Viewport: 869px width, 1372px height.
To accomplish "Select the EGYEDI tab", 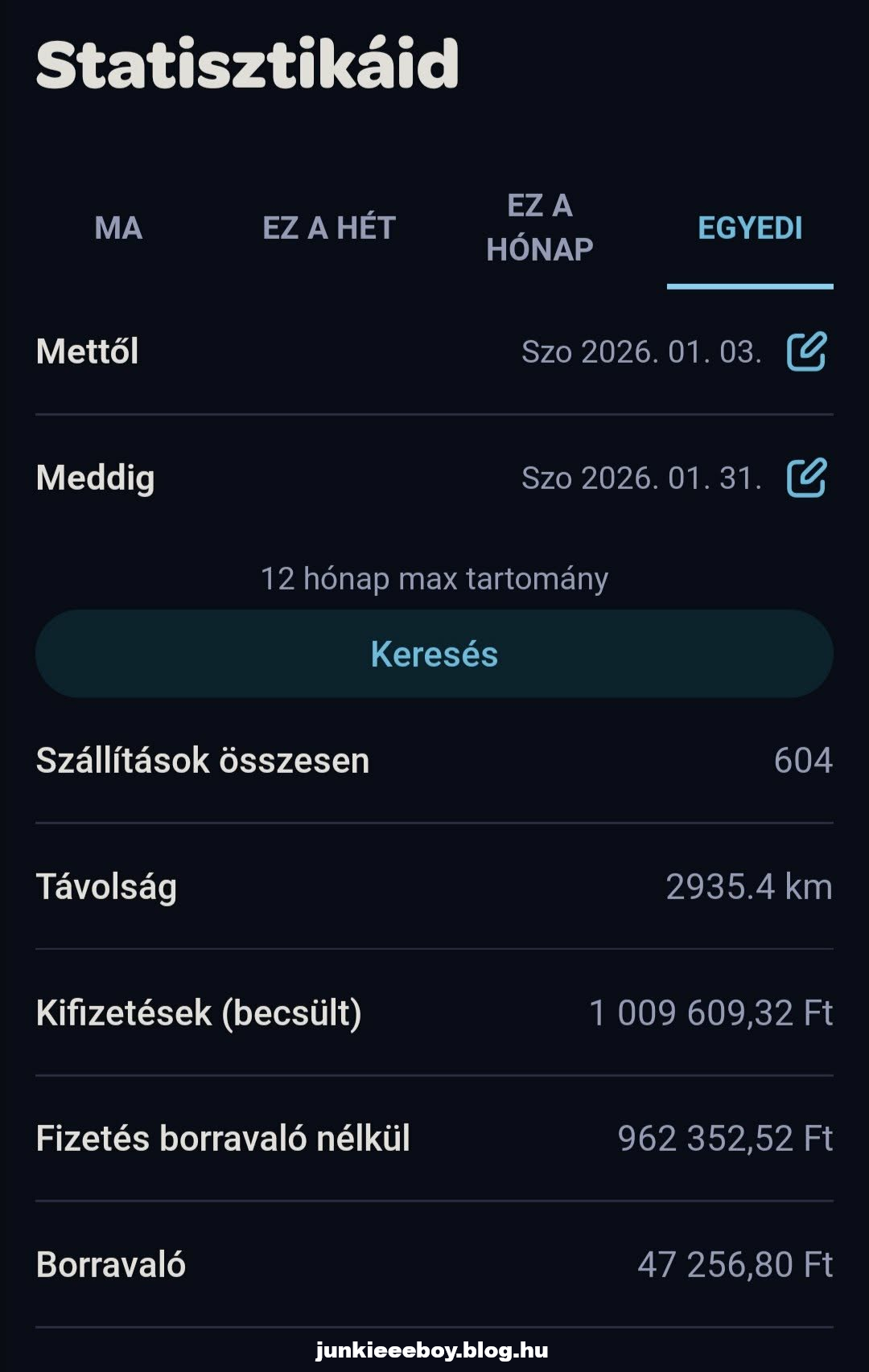I will 748,229.
